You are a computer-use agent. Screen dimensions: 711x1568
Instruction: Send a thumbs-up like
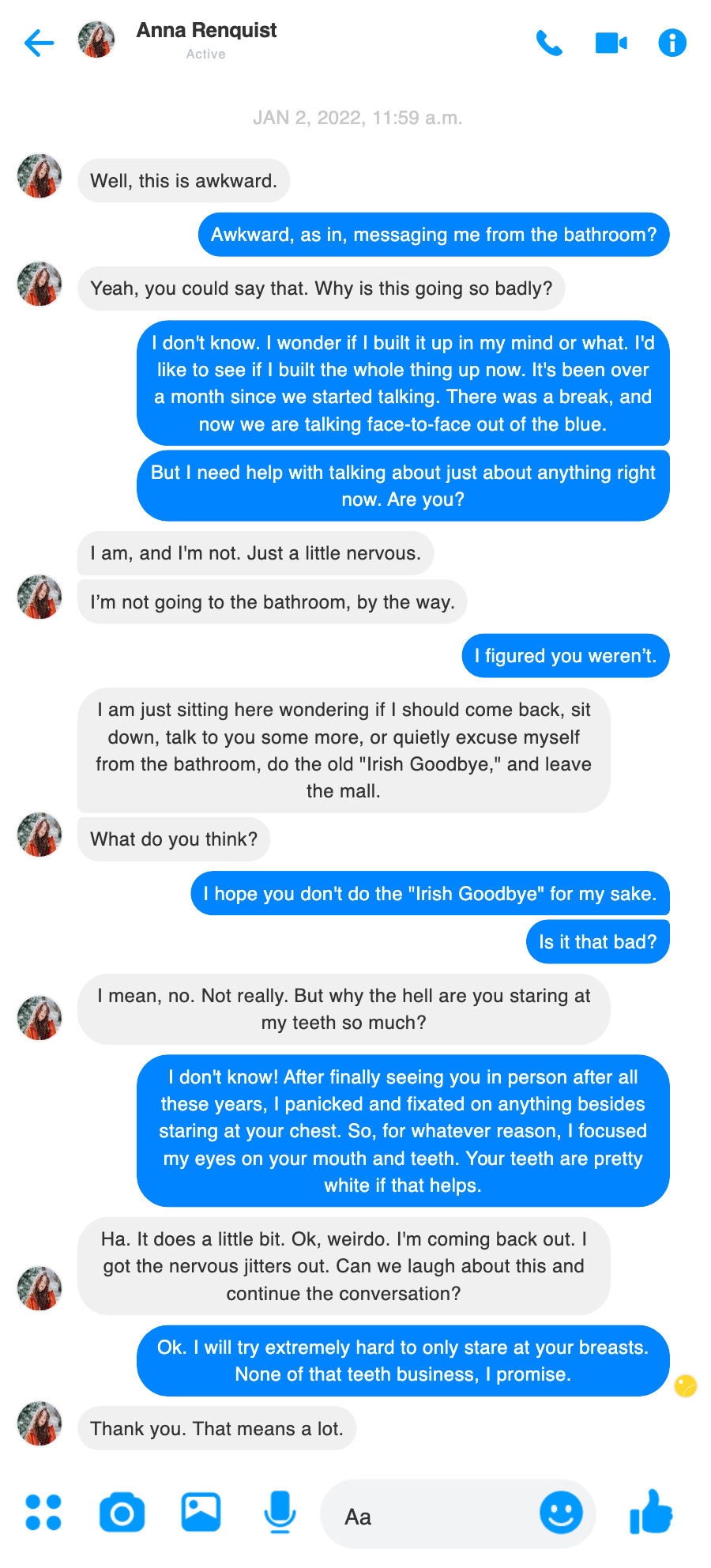click(x=651, y=1512)
